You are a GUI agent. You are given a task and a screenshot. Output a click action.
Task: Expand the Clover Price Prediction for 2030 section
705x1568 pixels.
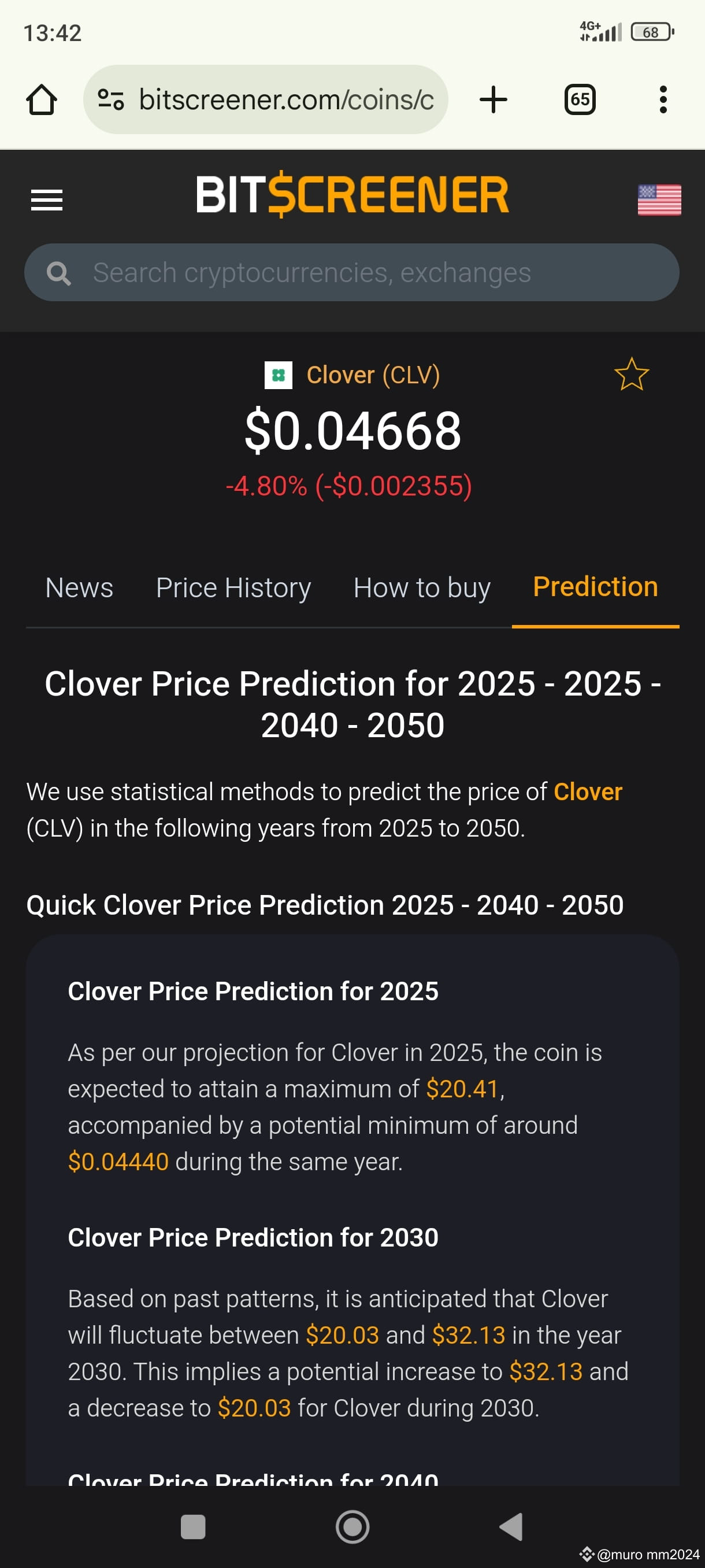pos(253,1237)
